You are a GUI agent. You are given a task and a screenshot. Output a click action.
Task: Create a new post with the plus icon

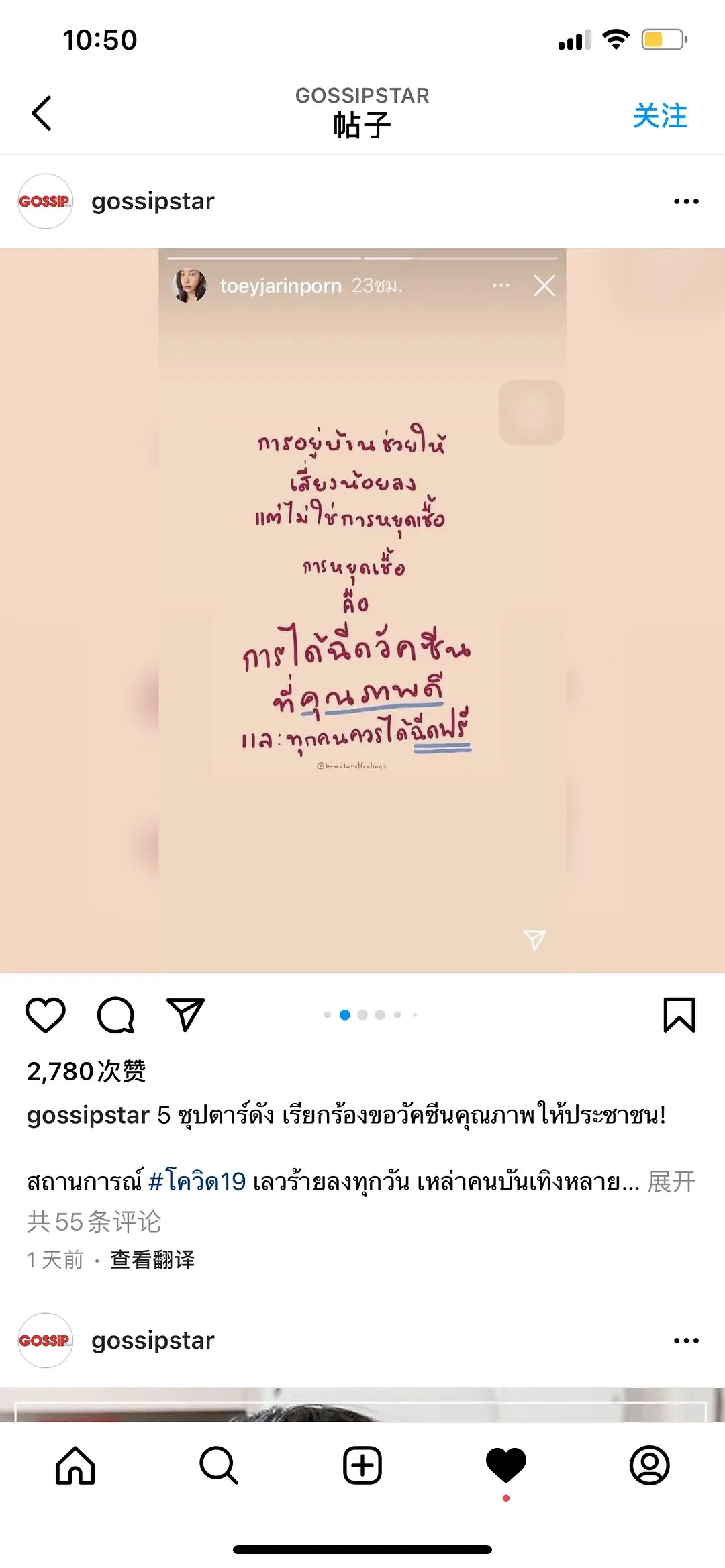[362, 1465]
